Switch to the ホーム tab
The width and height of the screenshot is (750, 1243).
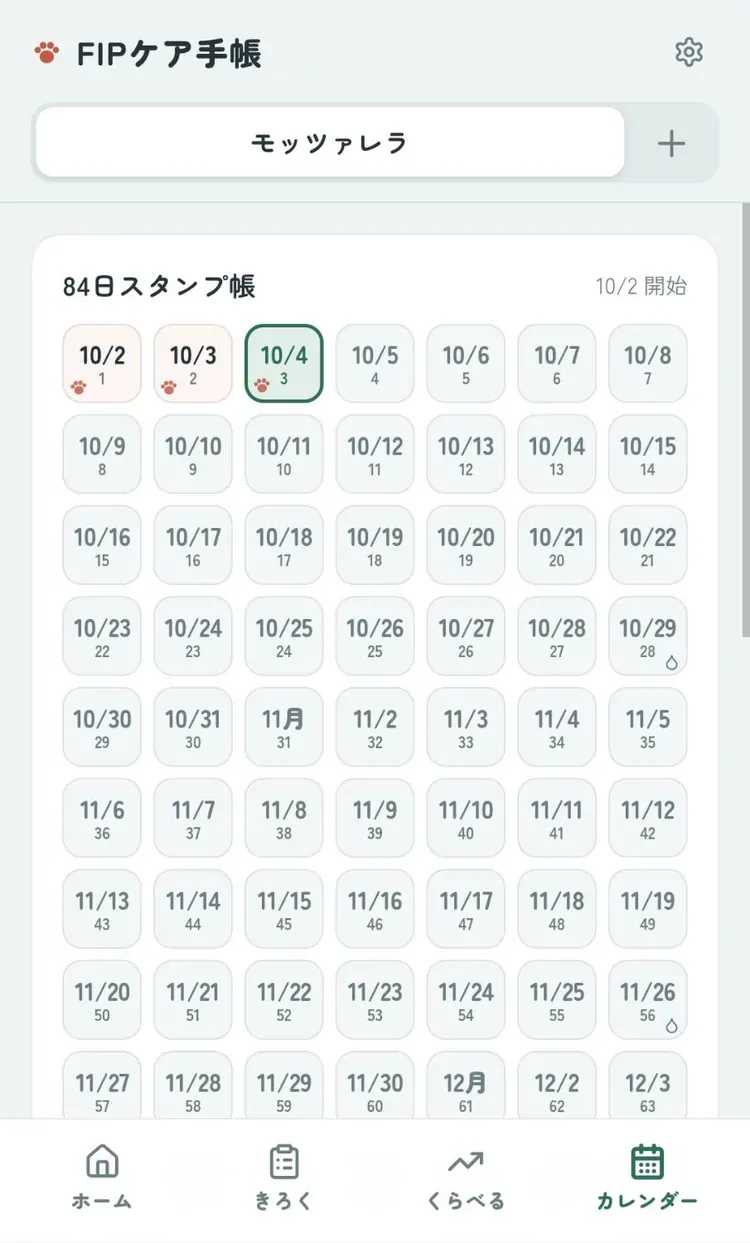[x=102, y=1178]
